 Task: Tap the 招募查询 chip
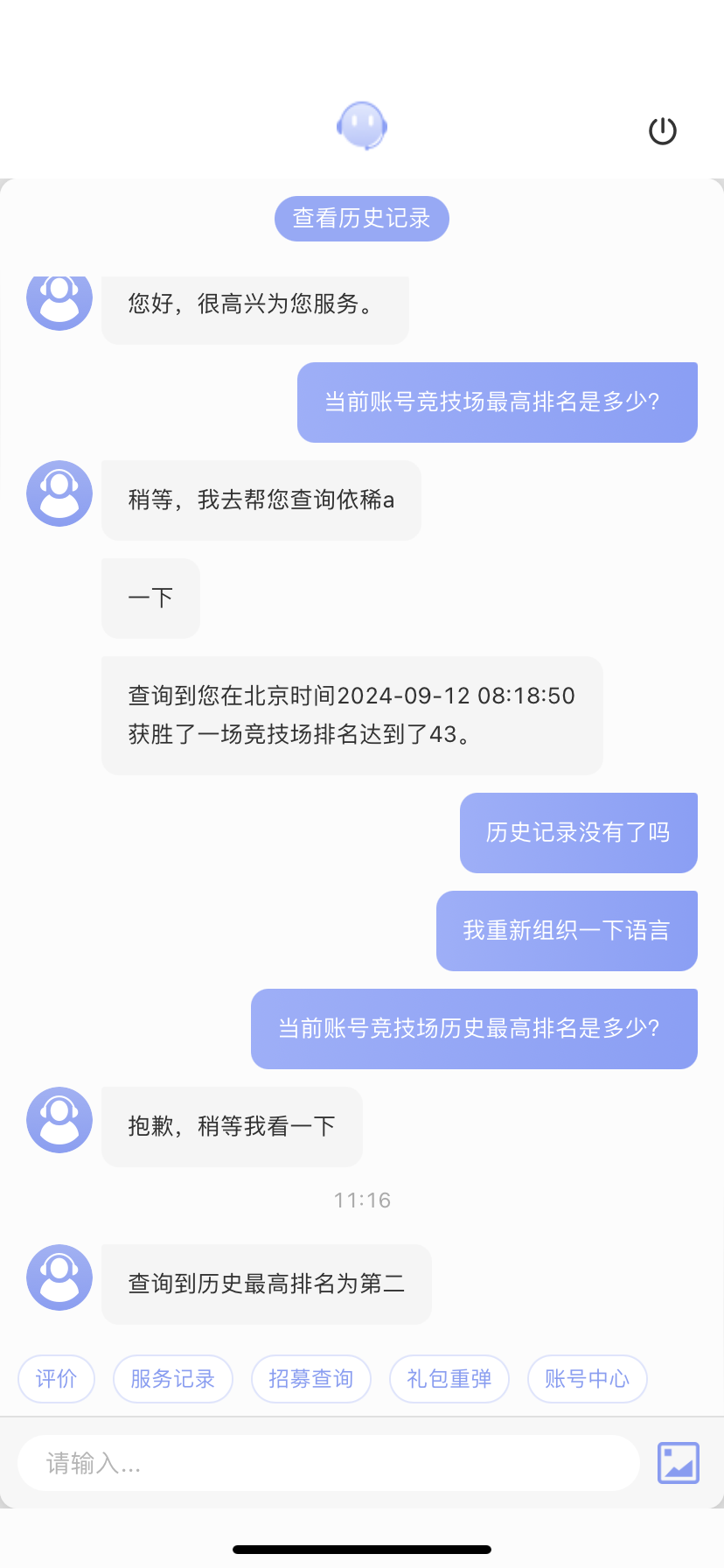click(310, 1379)
